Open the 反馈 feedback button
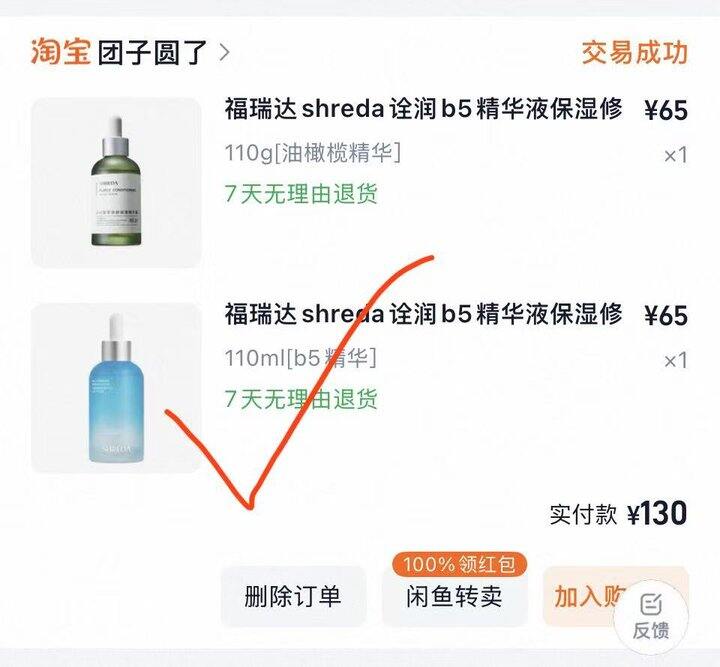The height and width of the screenshot is (667, 720). click(x=651, y=616)
